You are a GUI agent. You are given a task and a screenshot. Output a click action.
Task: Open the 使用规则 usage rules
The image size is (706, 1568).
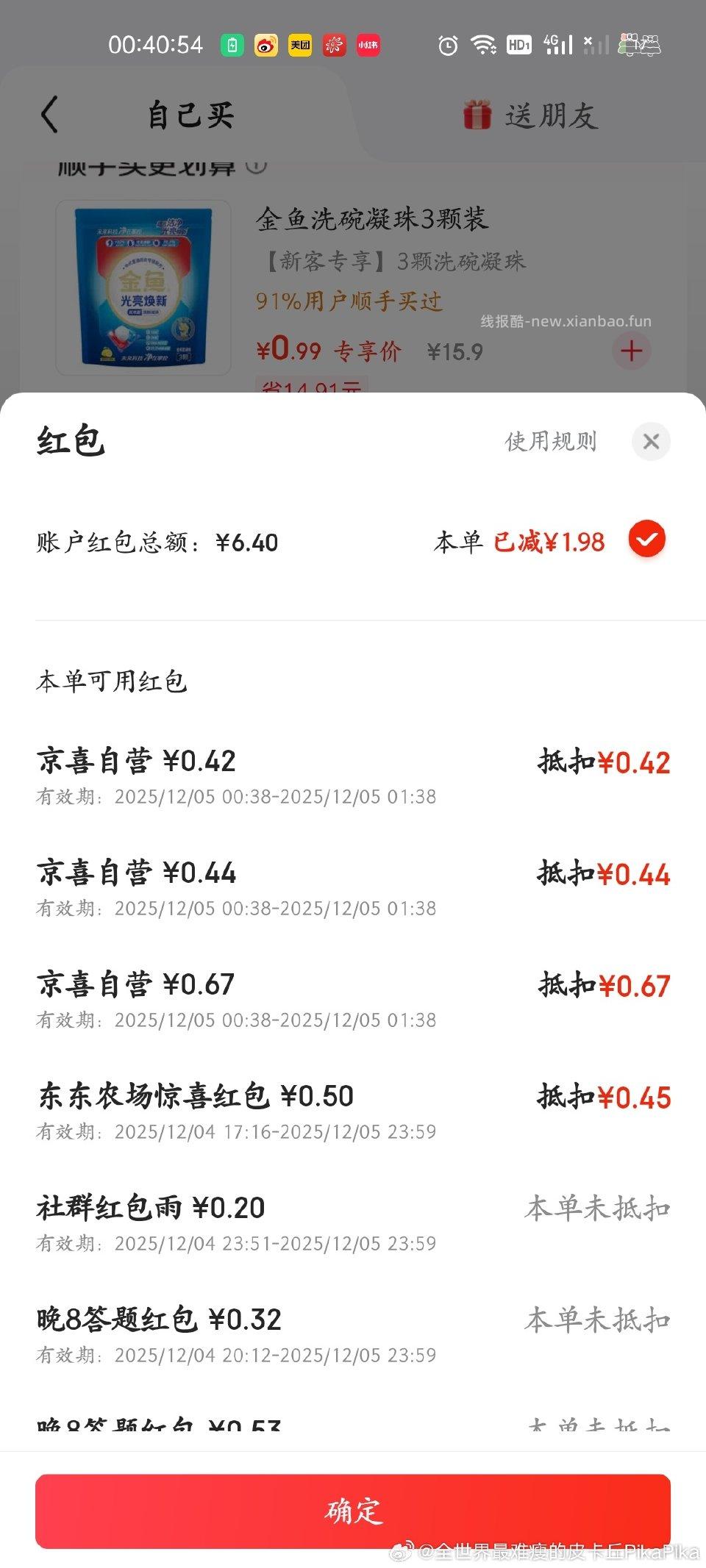pyautogui.click(x=550, y=442)
